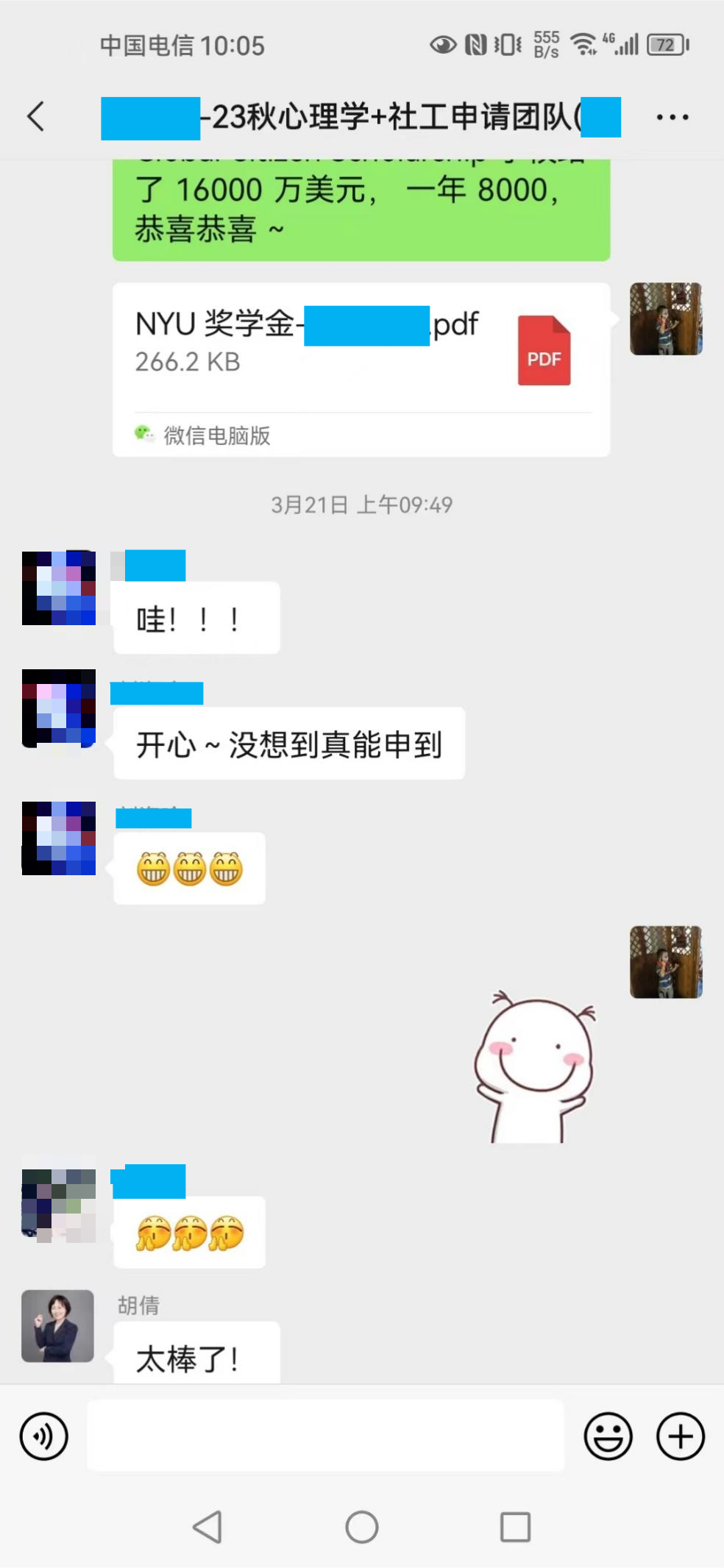
Task: Open sender's avatar next to 哇!!! message
Action: click(59, 588)
